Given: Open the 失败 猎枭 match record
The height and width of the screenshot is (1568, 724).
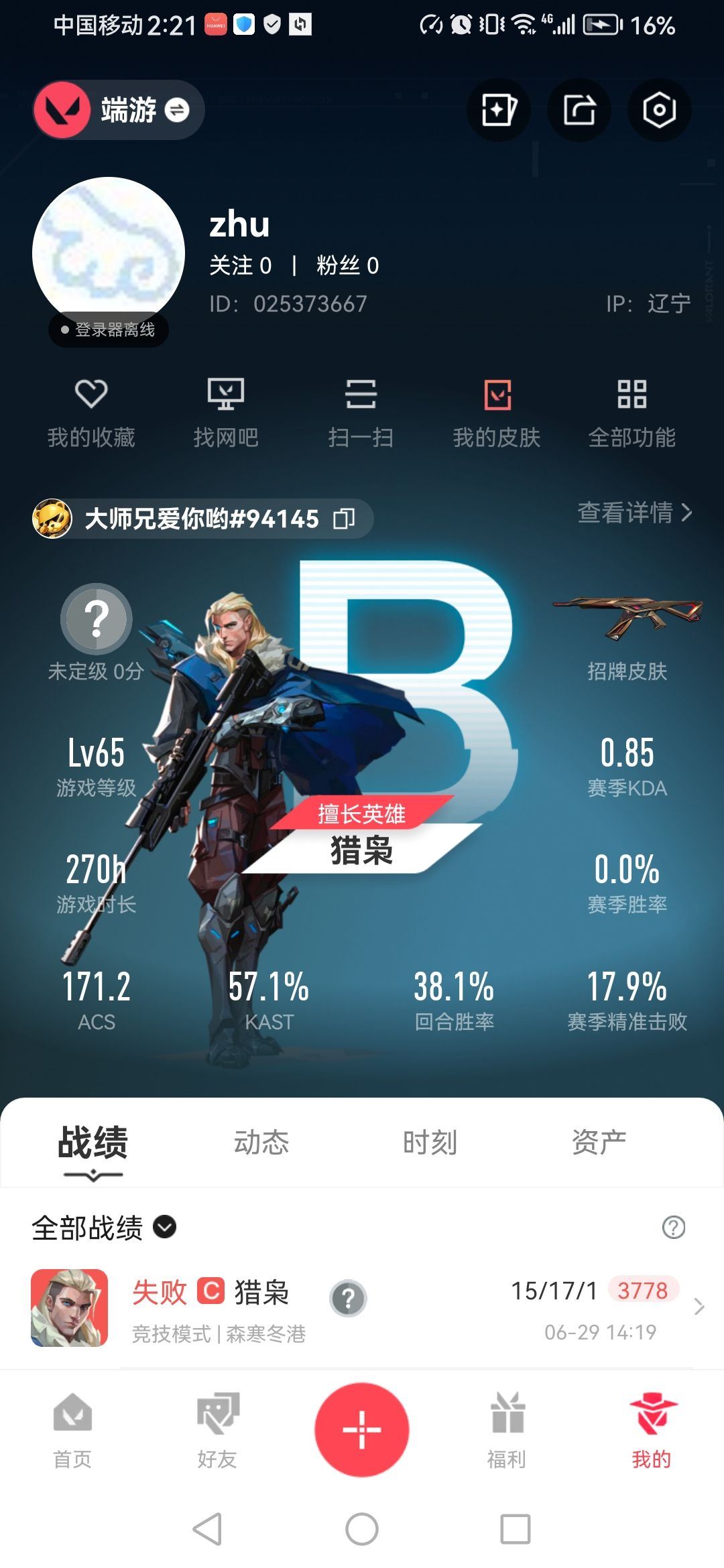Looking at the screenshot, I should coord(362,1308).
